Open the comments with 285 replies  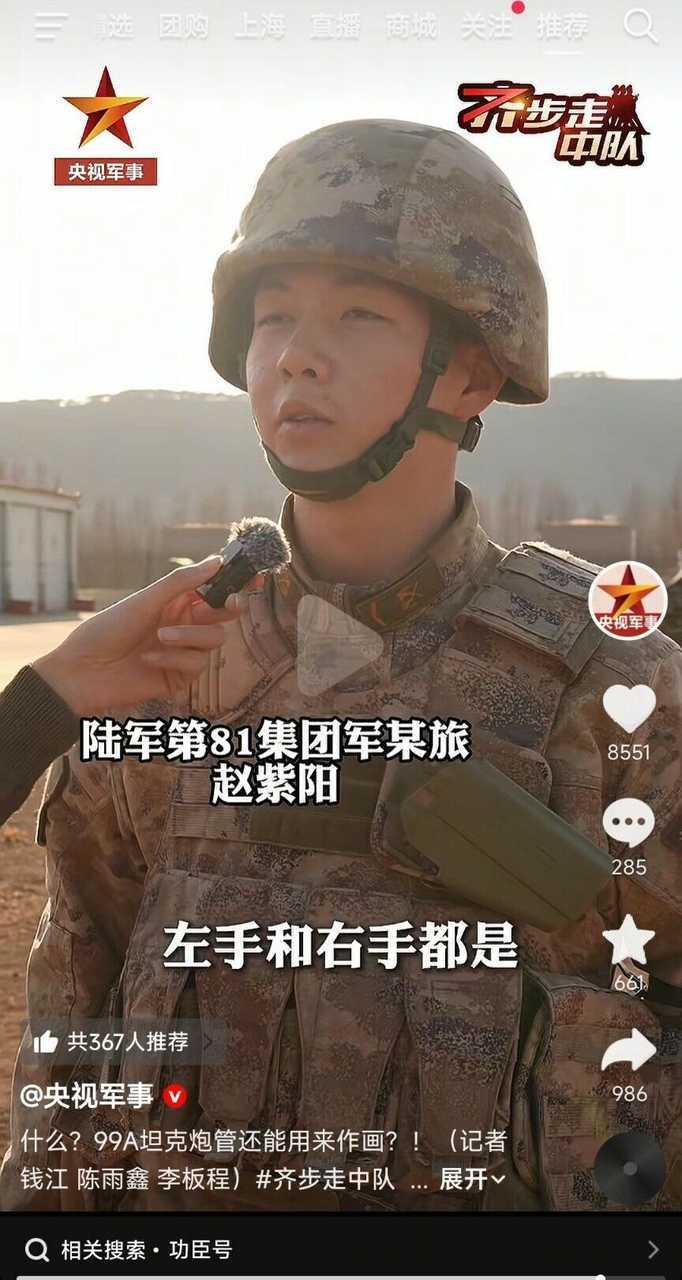click(x=629, y=824)
